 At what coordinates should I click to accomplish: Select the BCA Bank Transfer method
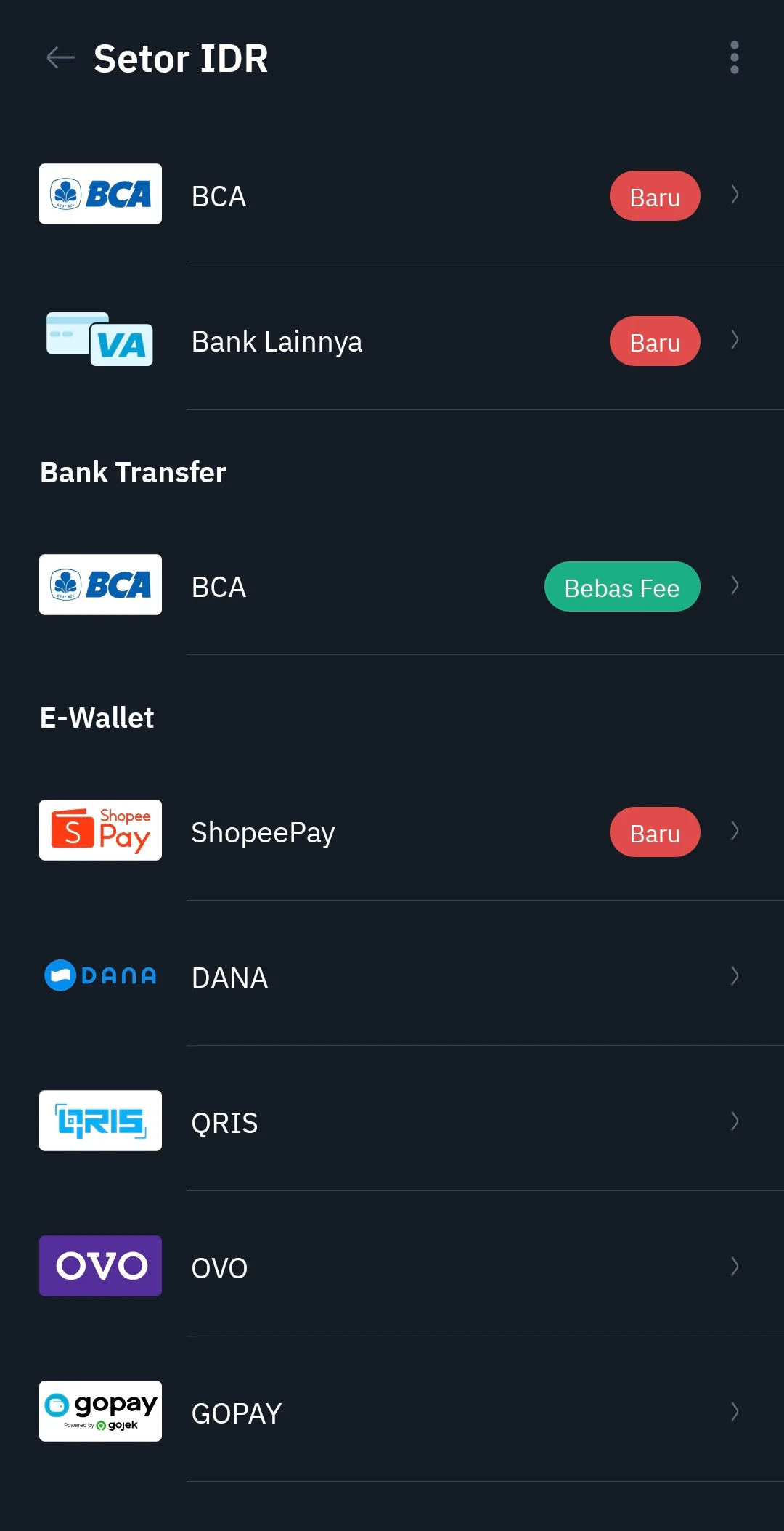point(363,585)
